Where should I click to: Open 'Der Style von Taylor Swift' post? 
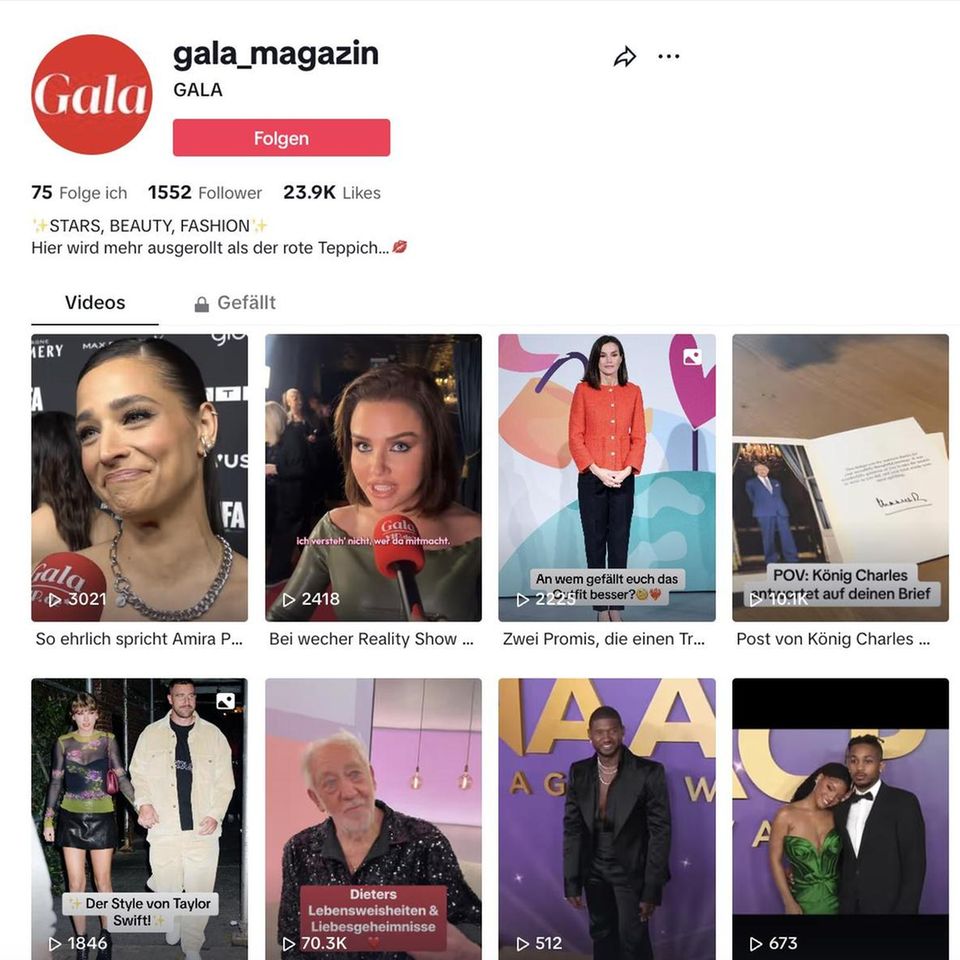pos(139,818)
